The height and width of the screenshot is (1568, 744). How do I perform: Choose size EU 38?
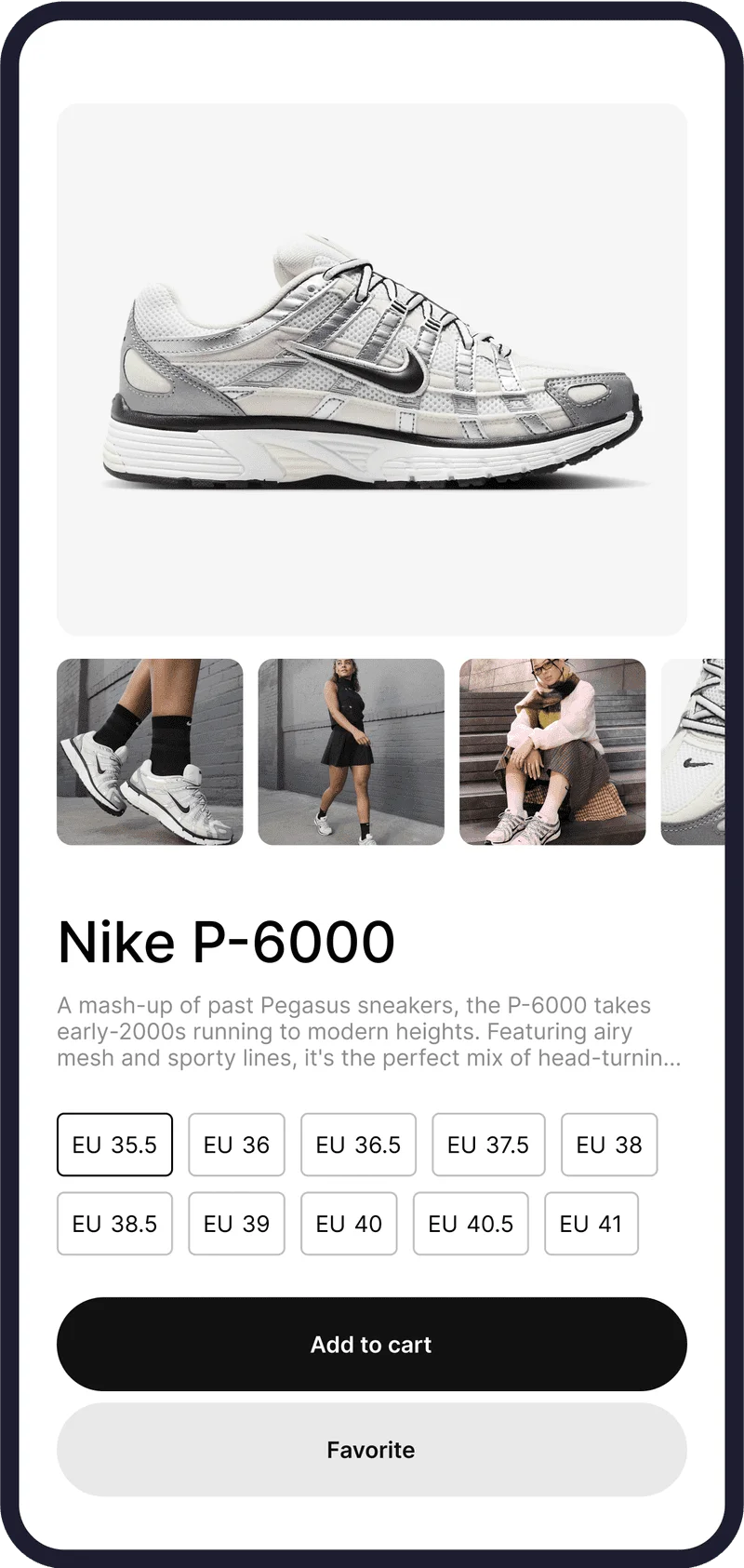609,1145
